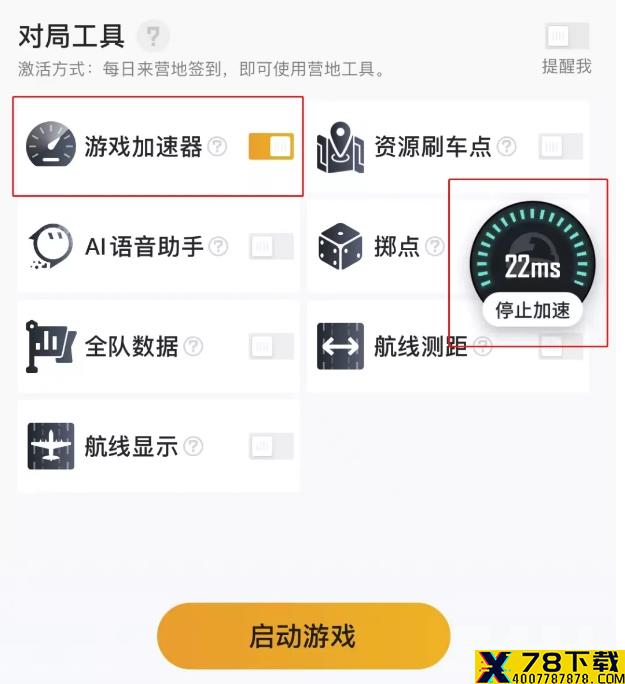
Task: Open help icon beside 对局工具 title
Action: tap(152, 37)
